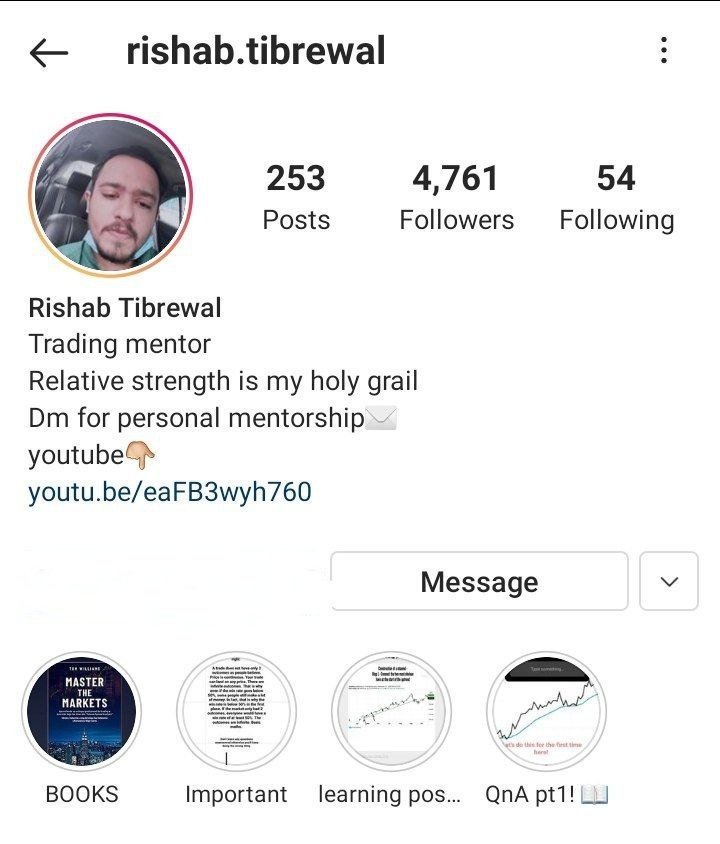Show the 54 Following accounts
720x844 pixels.
click(616, 197)
